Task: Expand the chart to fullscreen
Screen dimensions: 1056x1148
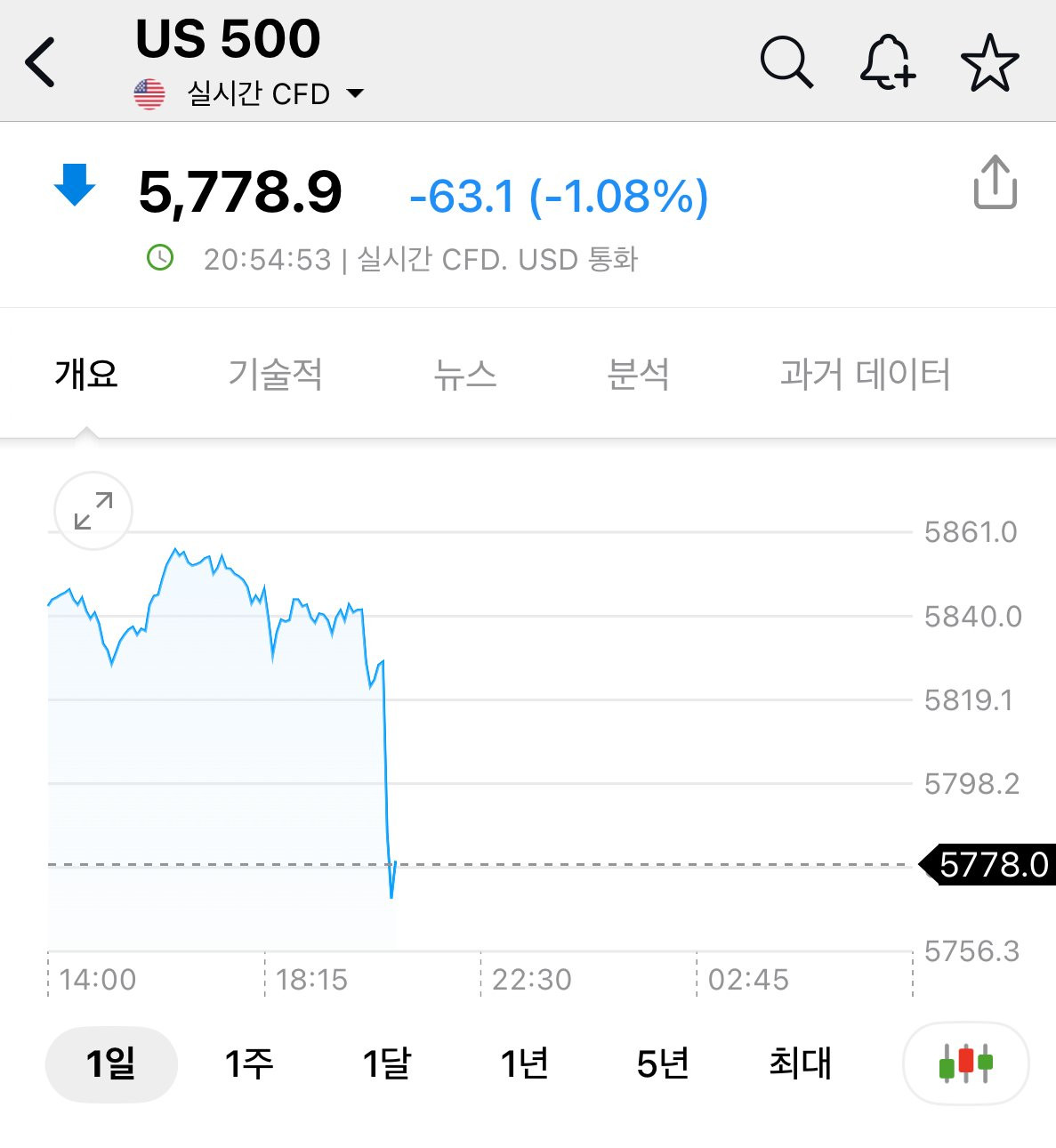Action: pos(93,511)
